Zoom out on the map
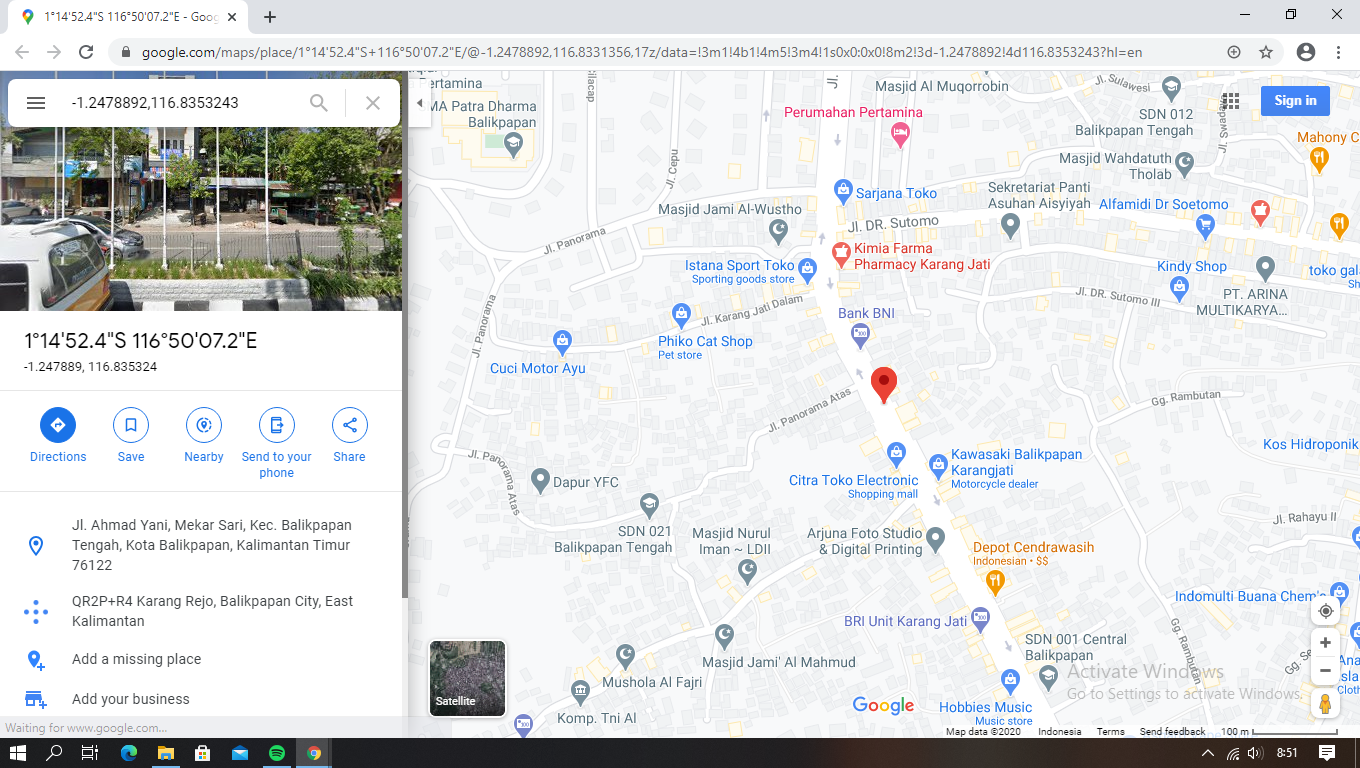Screen dimensions: 1360x768 (1325, 670)
